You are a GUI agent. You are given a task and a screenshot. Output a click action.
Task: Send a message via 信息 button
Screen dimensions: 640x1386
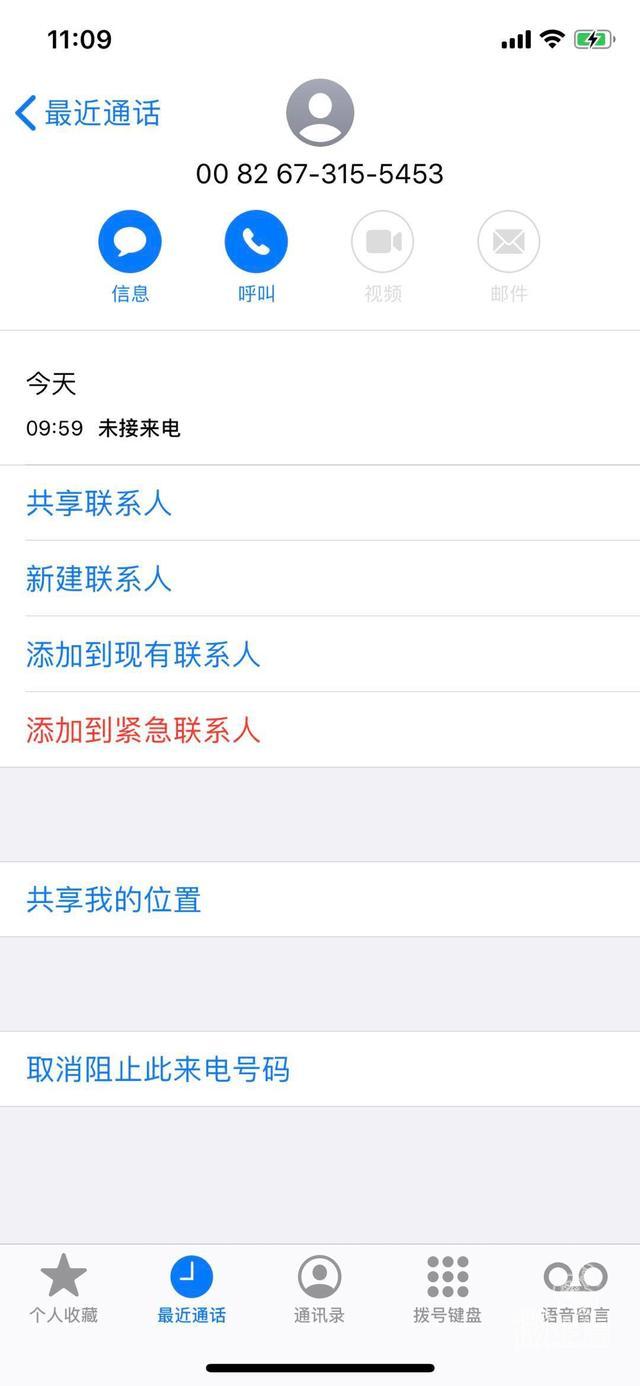tap(130, 242)
